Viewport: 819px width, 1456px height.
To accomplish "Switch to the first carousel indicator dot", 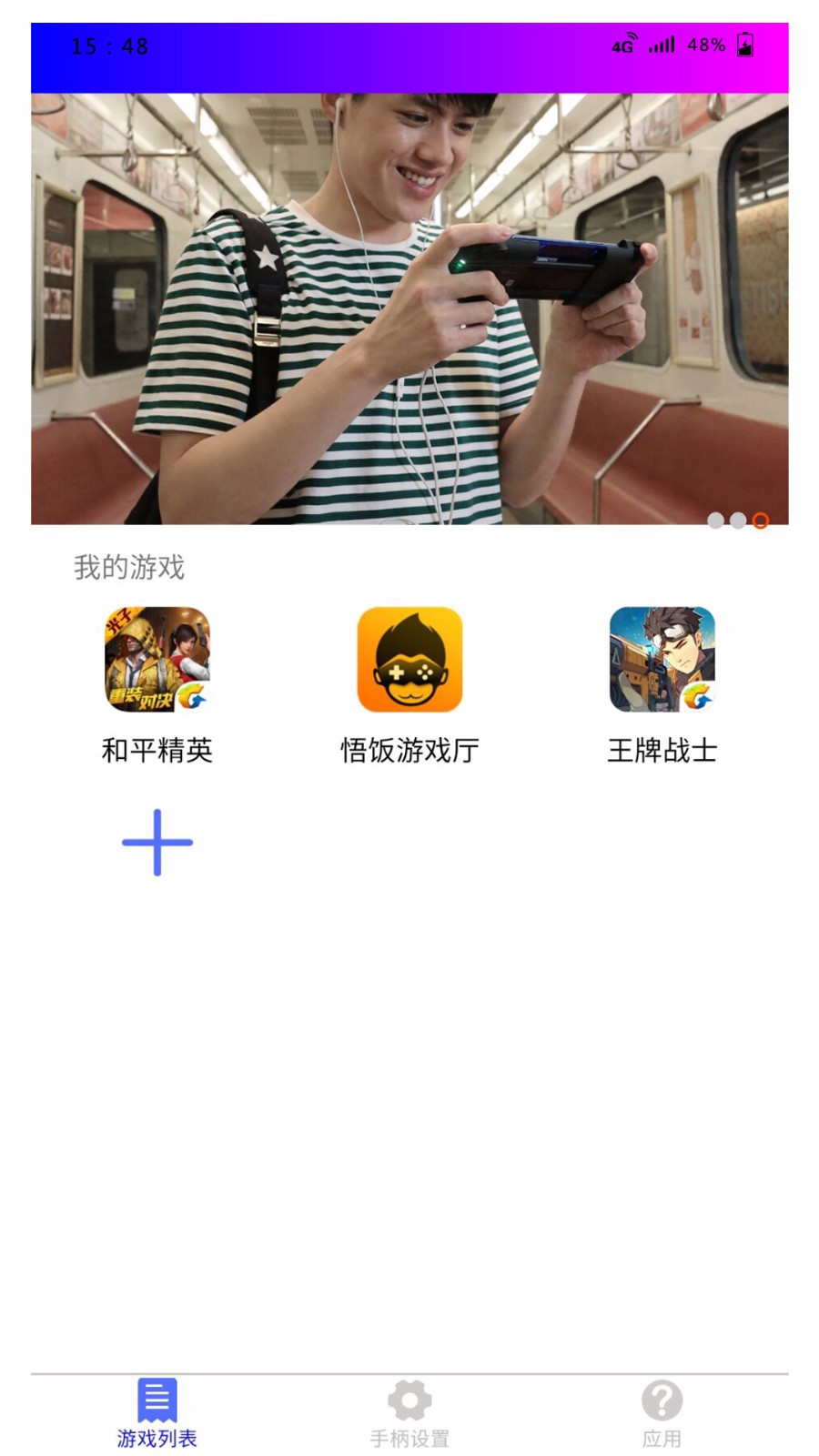I will 717,521.
